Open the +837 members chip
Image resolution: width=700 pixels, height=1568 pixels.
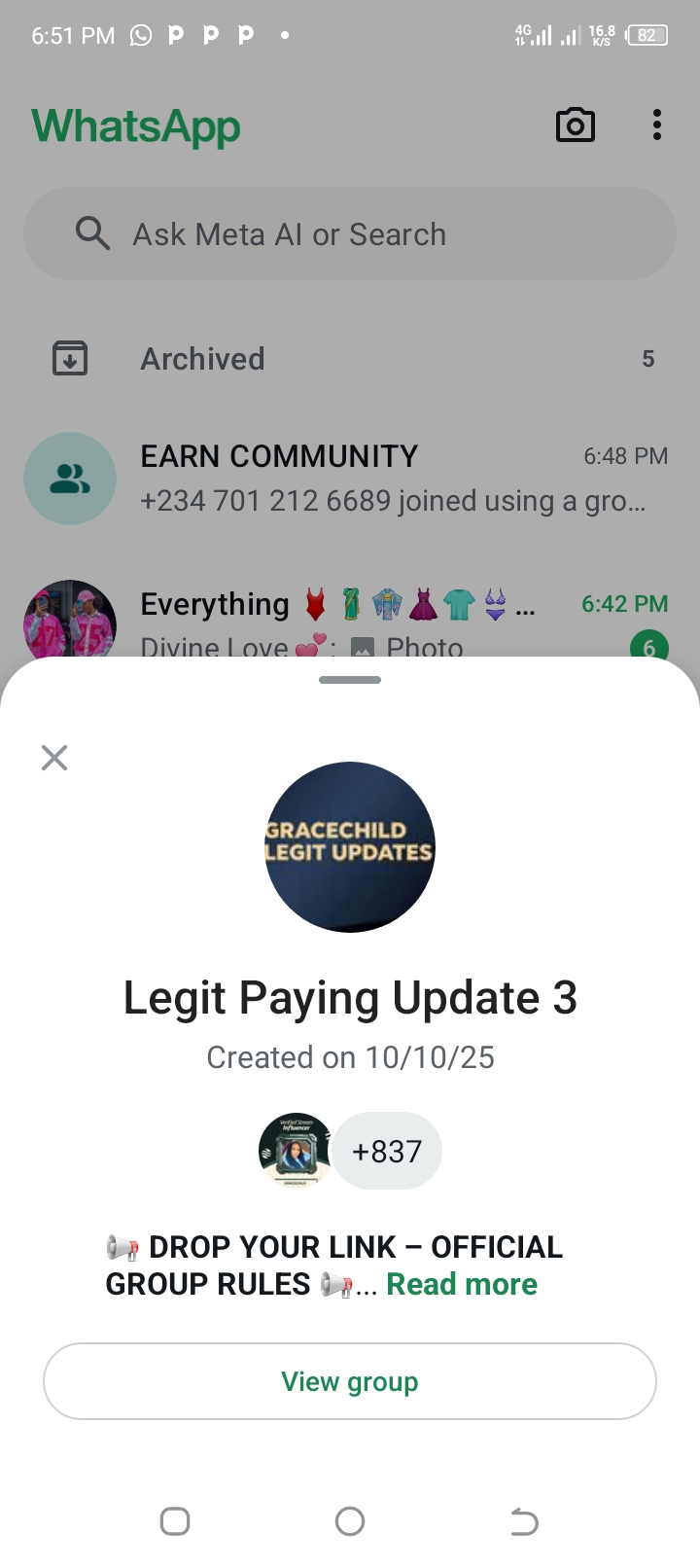point(387,1151)
